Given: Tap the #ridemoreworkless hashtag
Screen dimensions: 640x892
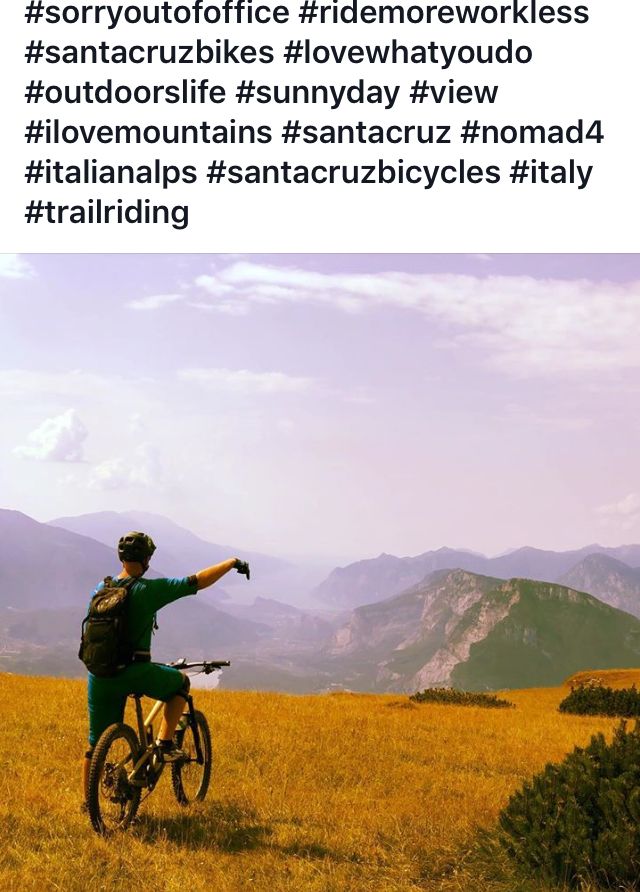Looking at the screenshot, I should pyautogui.click(x=443, y=14).
